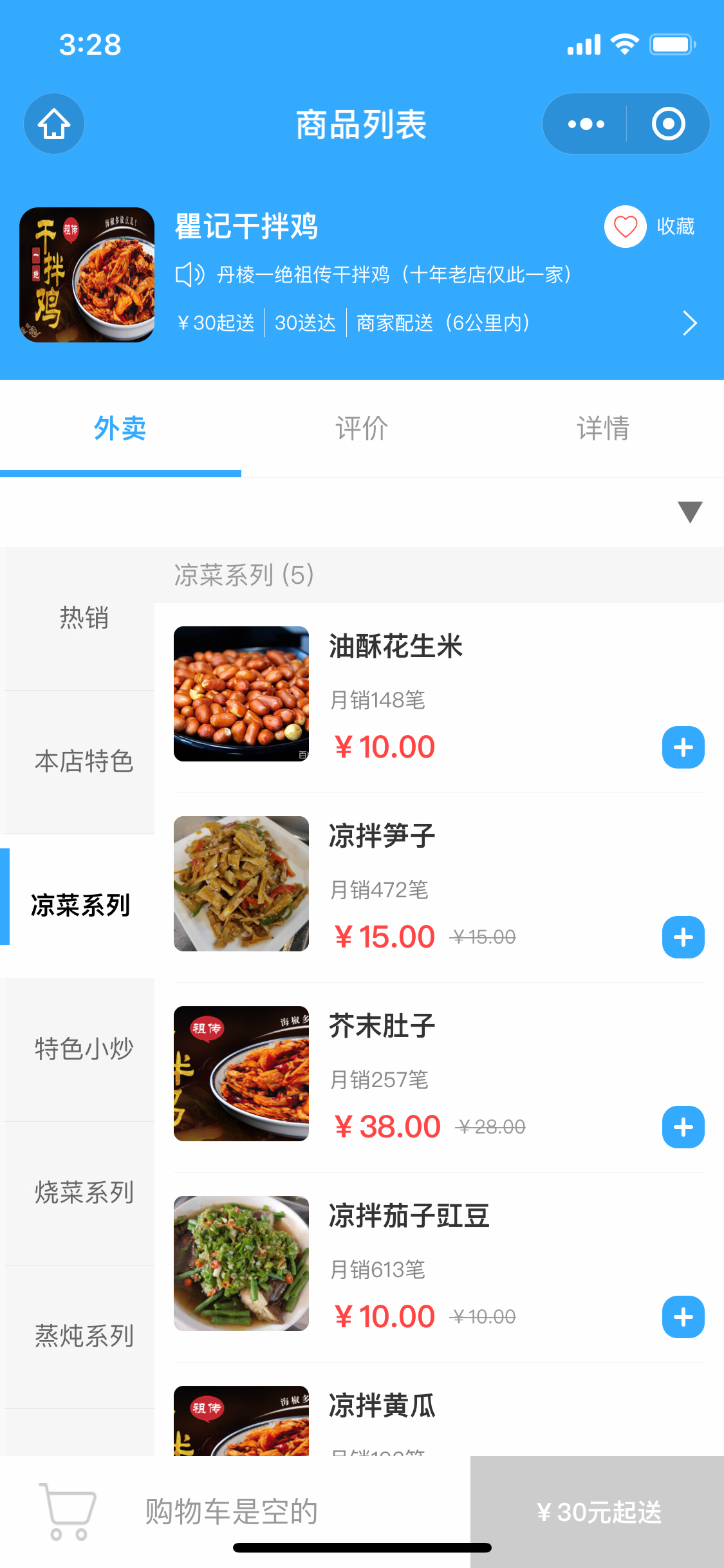Go to the mini program home icon
The height and width of the screenshot is (1568, 724).
point(54,124)
